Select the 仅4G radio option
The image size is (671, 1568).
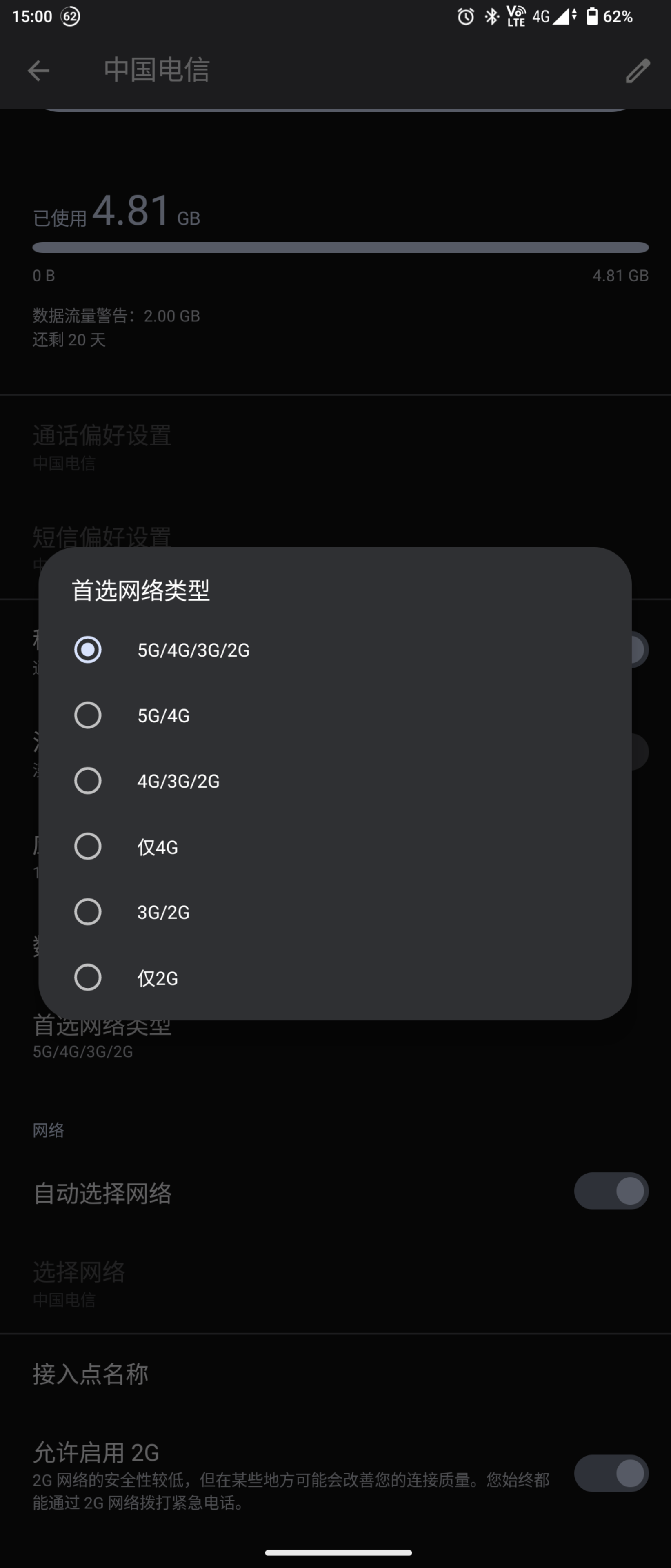tap(89, 846)
